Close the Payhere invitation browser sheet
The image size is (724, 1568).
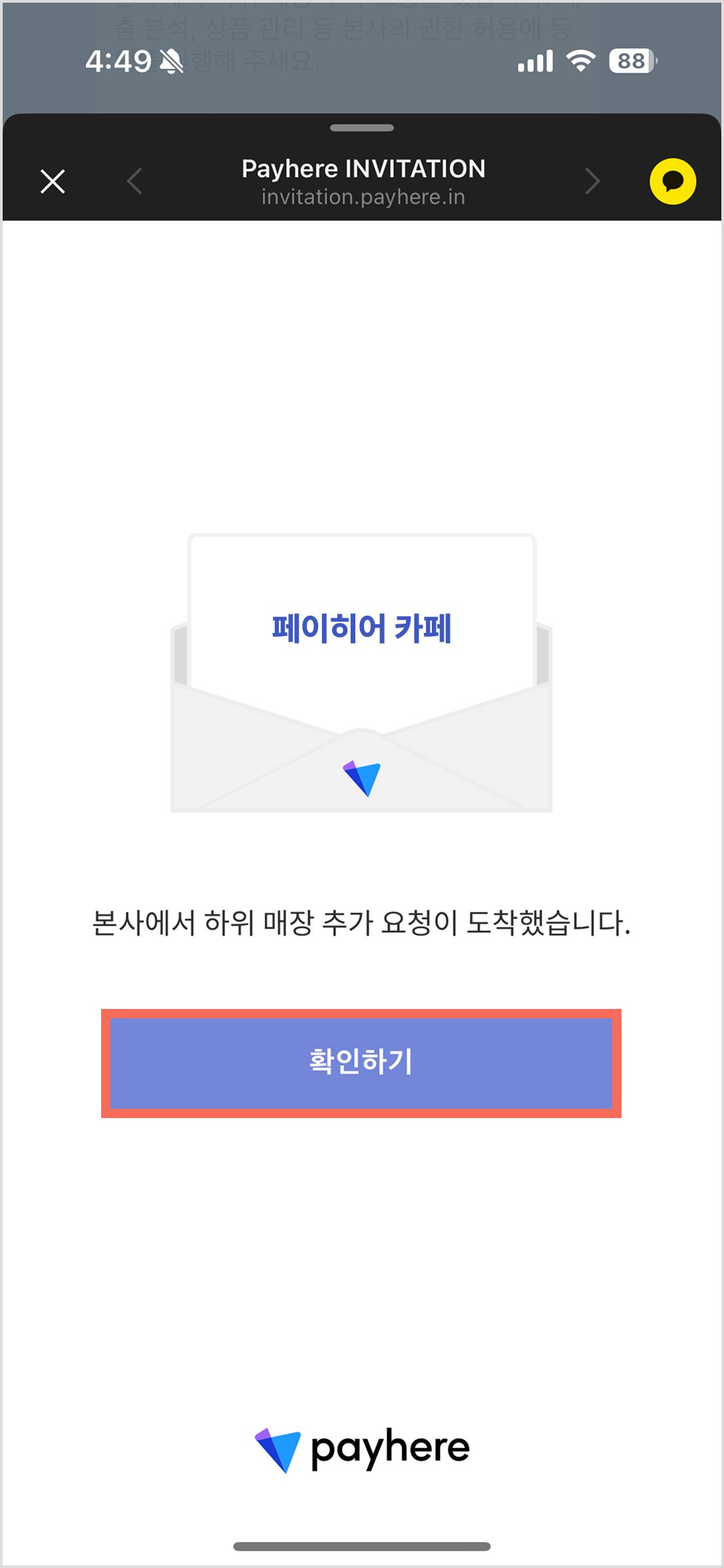(x=53, y=181)
